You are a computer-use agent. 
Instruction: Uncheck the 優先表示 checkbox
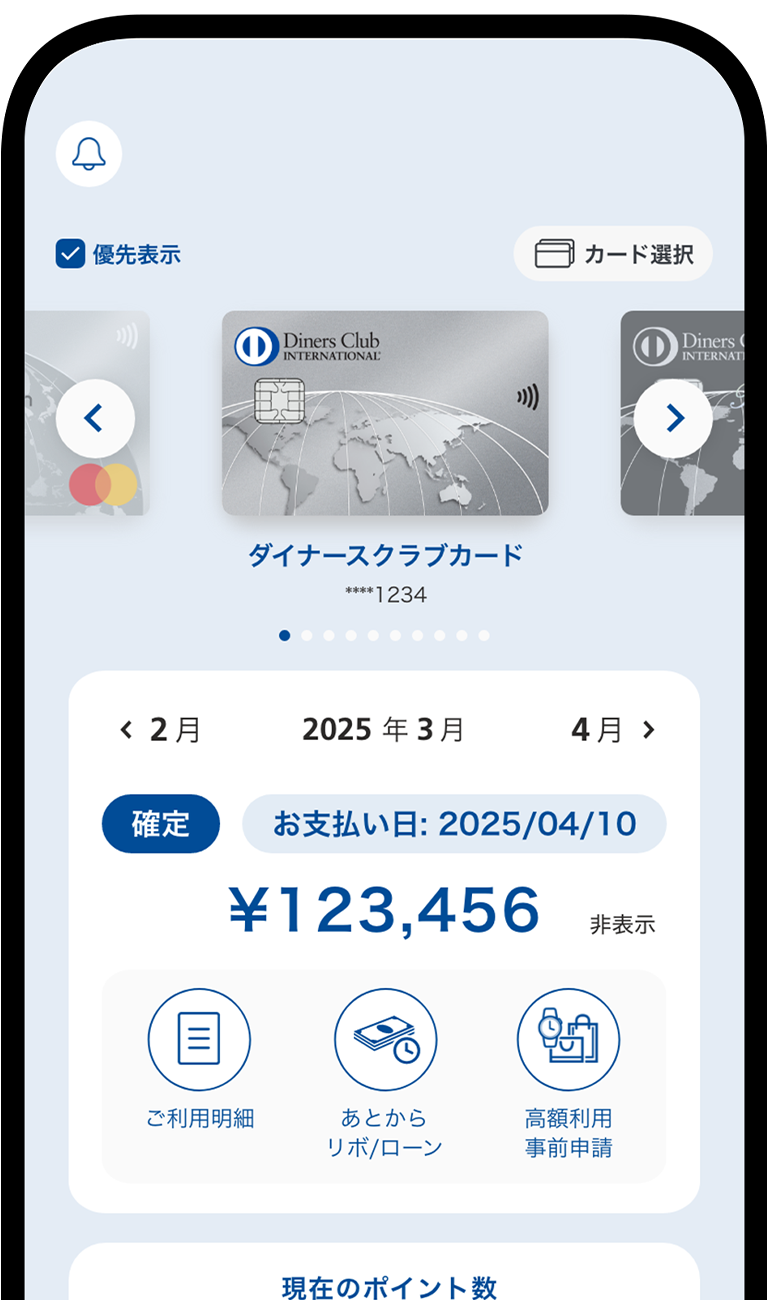69,254
